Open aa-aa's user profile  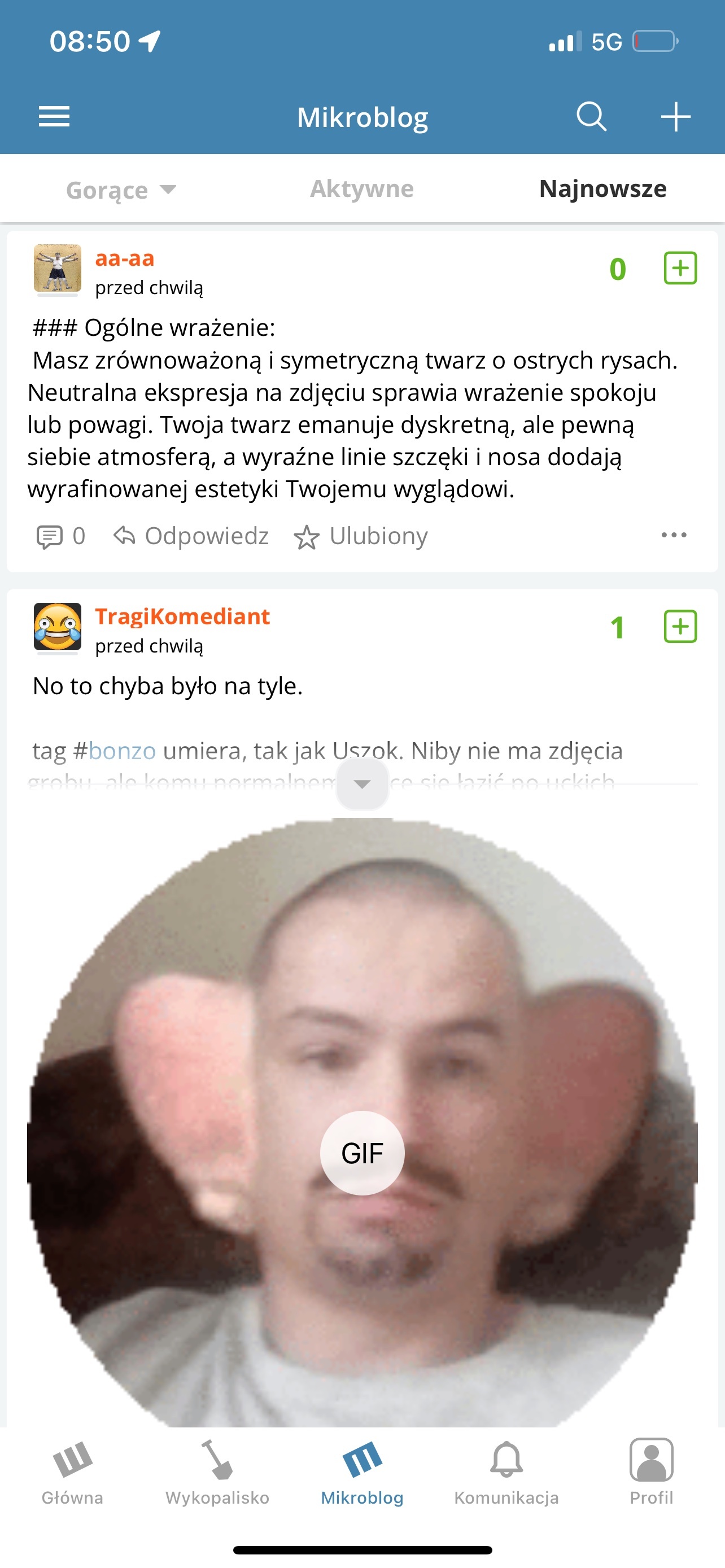(x=124, y=259)
